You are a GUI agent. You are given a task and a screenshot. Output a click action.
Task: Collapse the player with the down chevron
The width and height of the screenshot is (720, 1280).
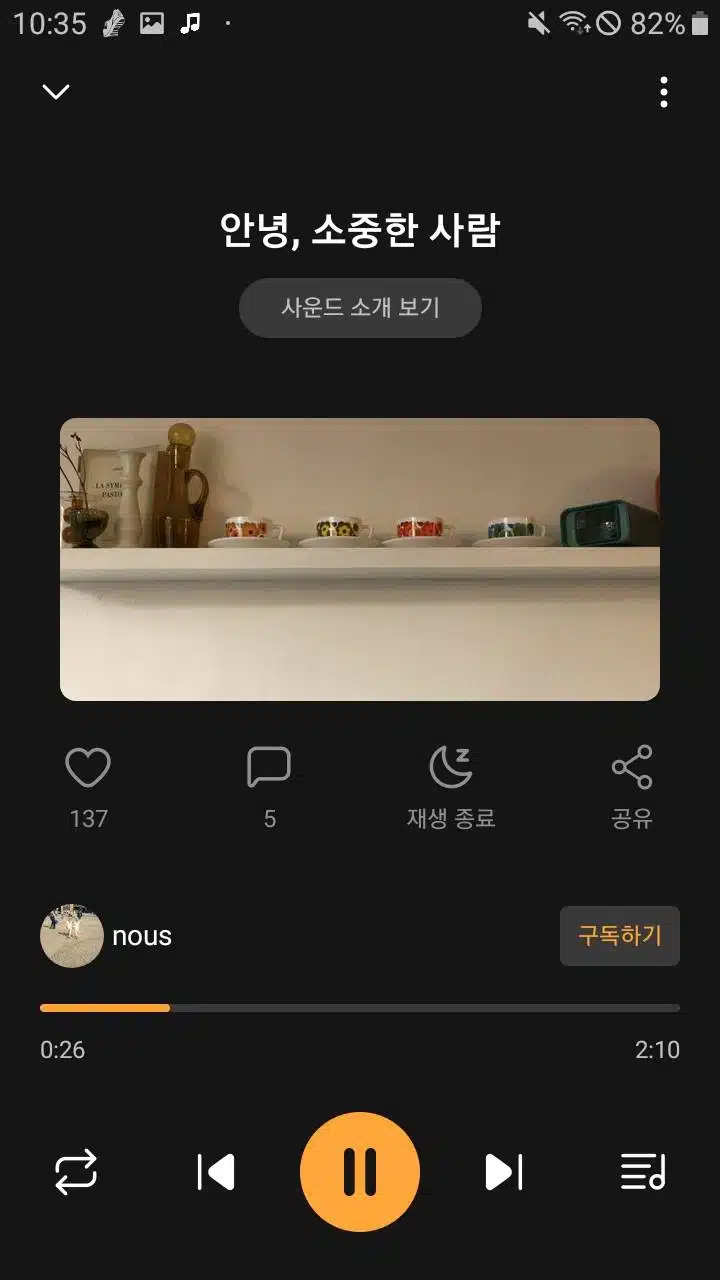pyautogui.click(x=56, y=92)
